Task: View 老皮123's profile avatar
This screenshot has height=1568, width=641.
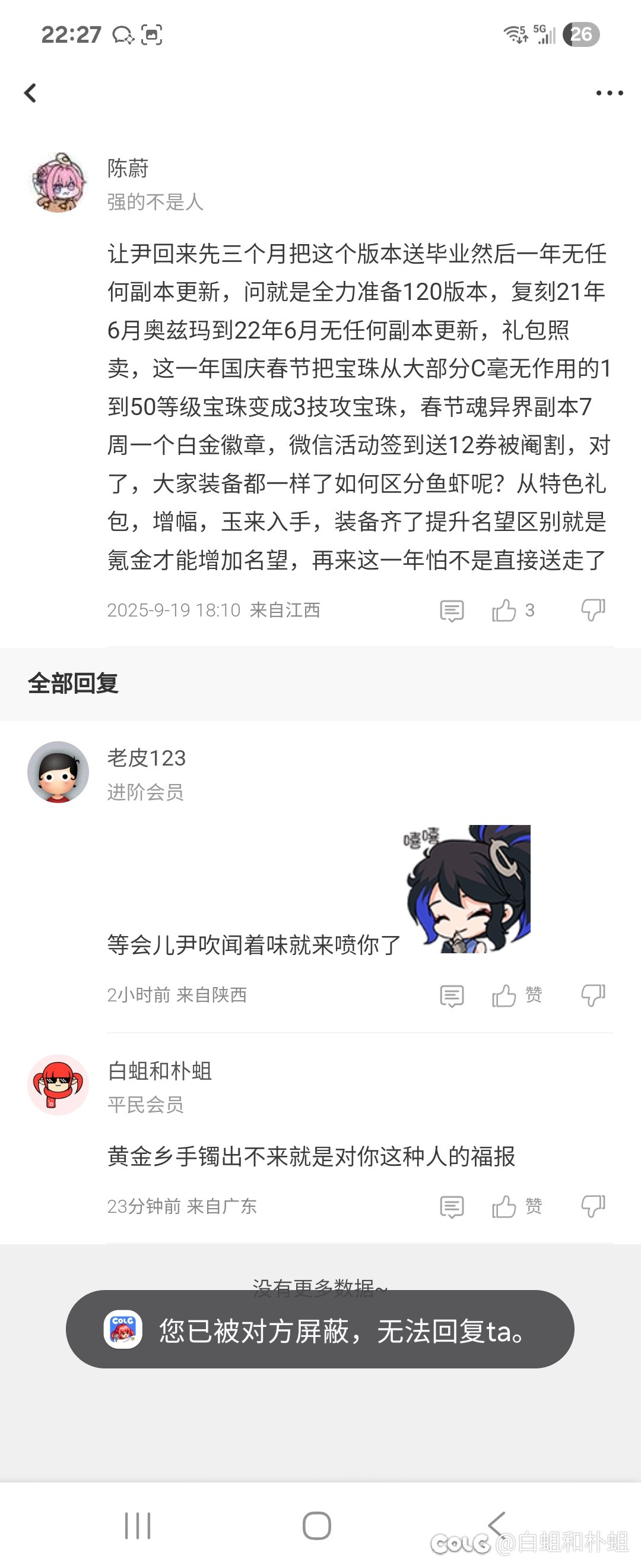Action: (x=58, y=772)
